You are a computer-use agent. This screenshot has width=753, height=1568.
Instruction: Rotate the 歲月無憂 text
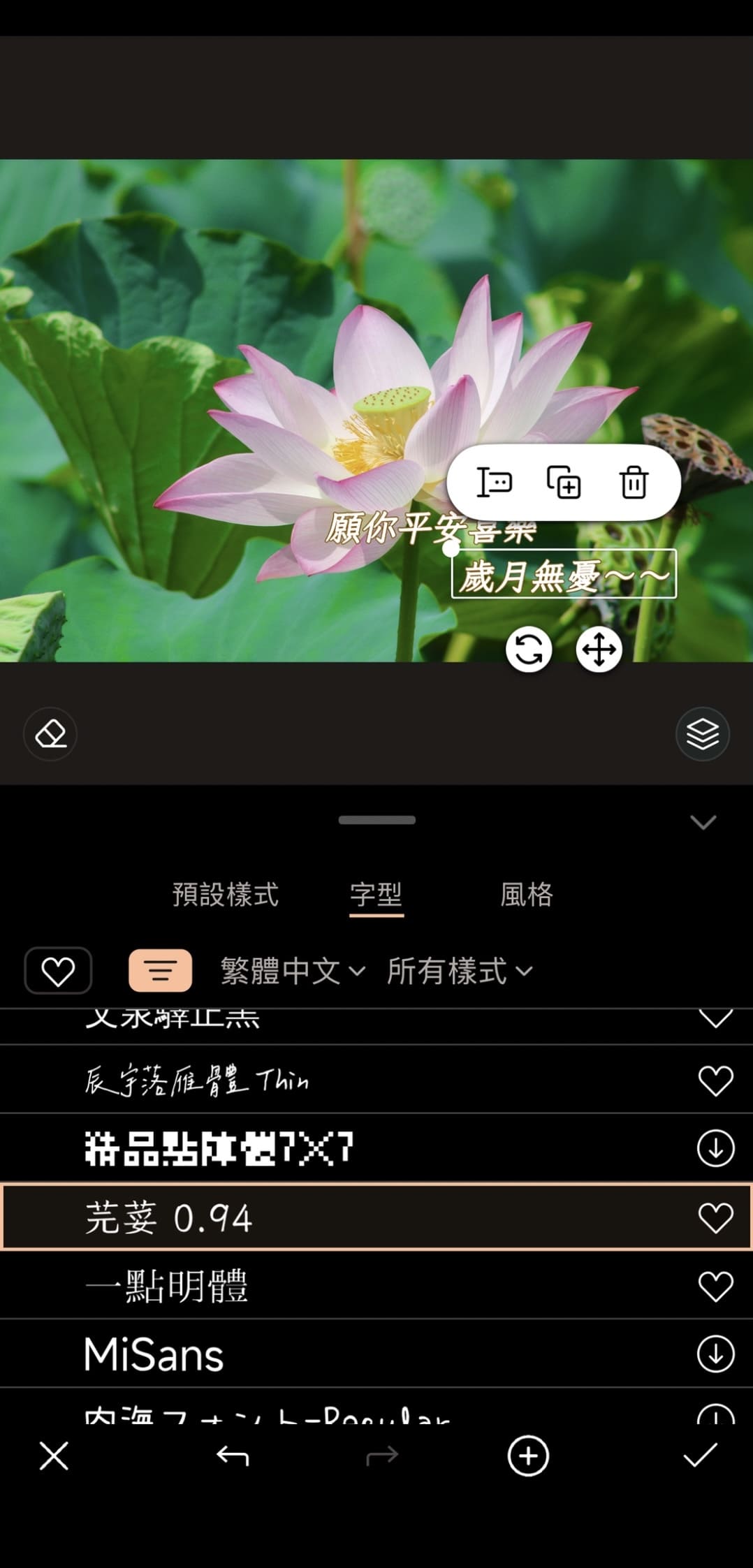click(x=529, y=650)
